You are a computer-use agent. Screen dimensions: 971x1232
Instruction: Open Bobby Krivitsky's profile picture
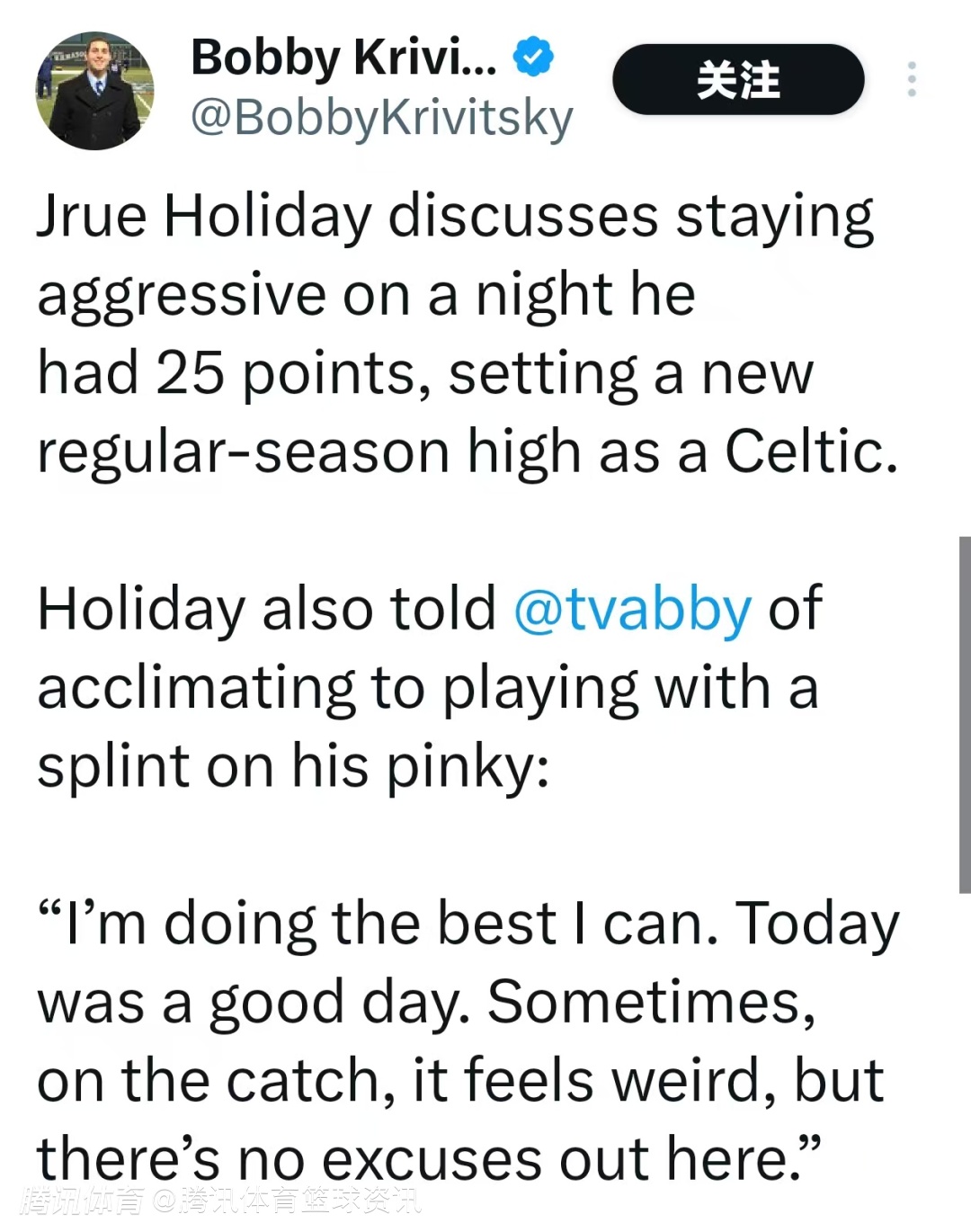[94, 90]
